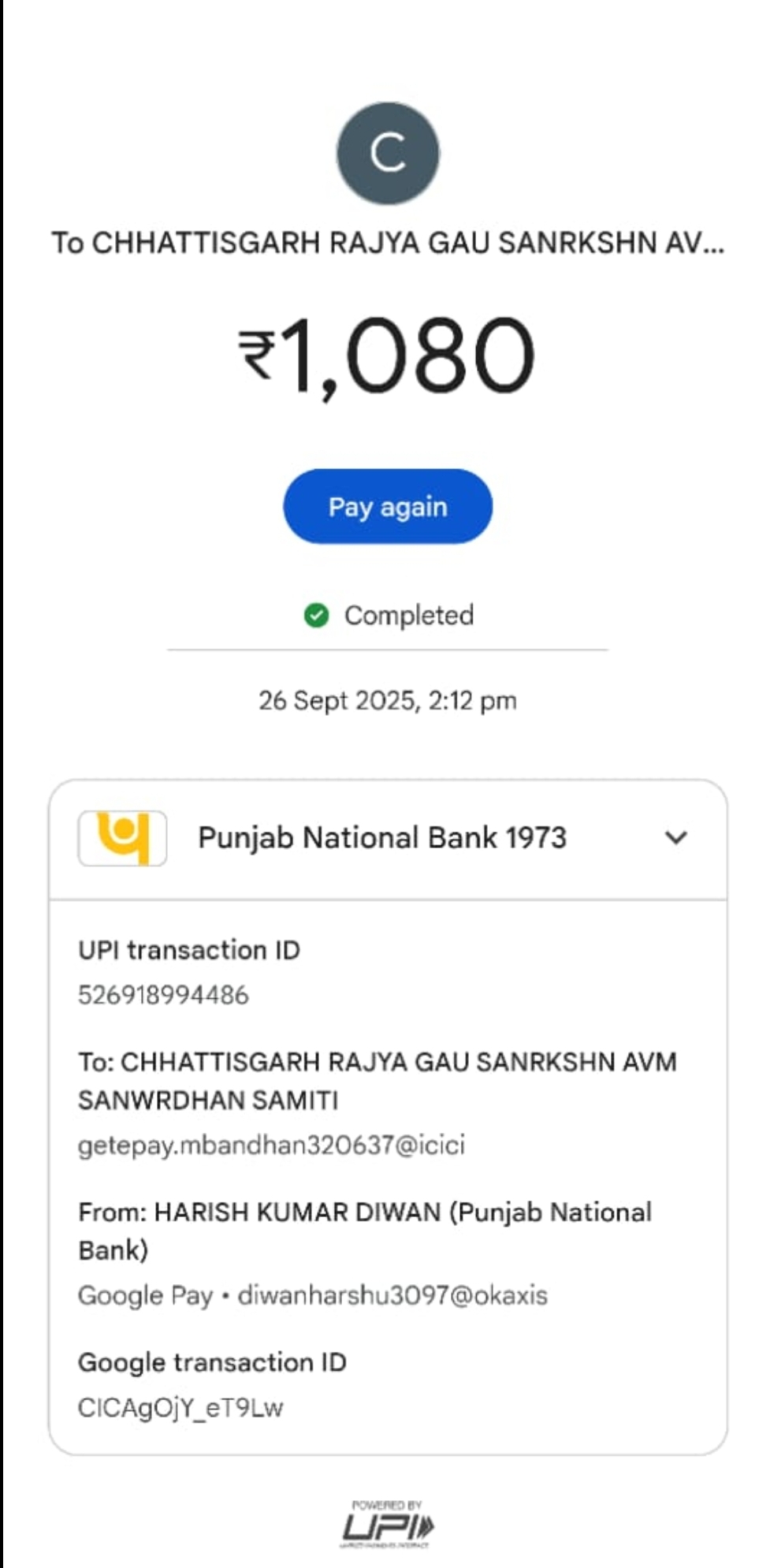
Task: Open the recipient avatar with letter C
Action: tap(388, 153)
